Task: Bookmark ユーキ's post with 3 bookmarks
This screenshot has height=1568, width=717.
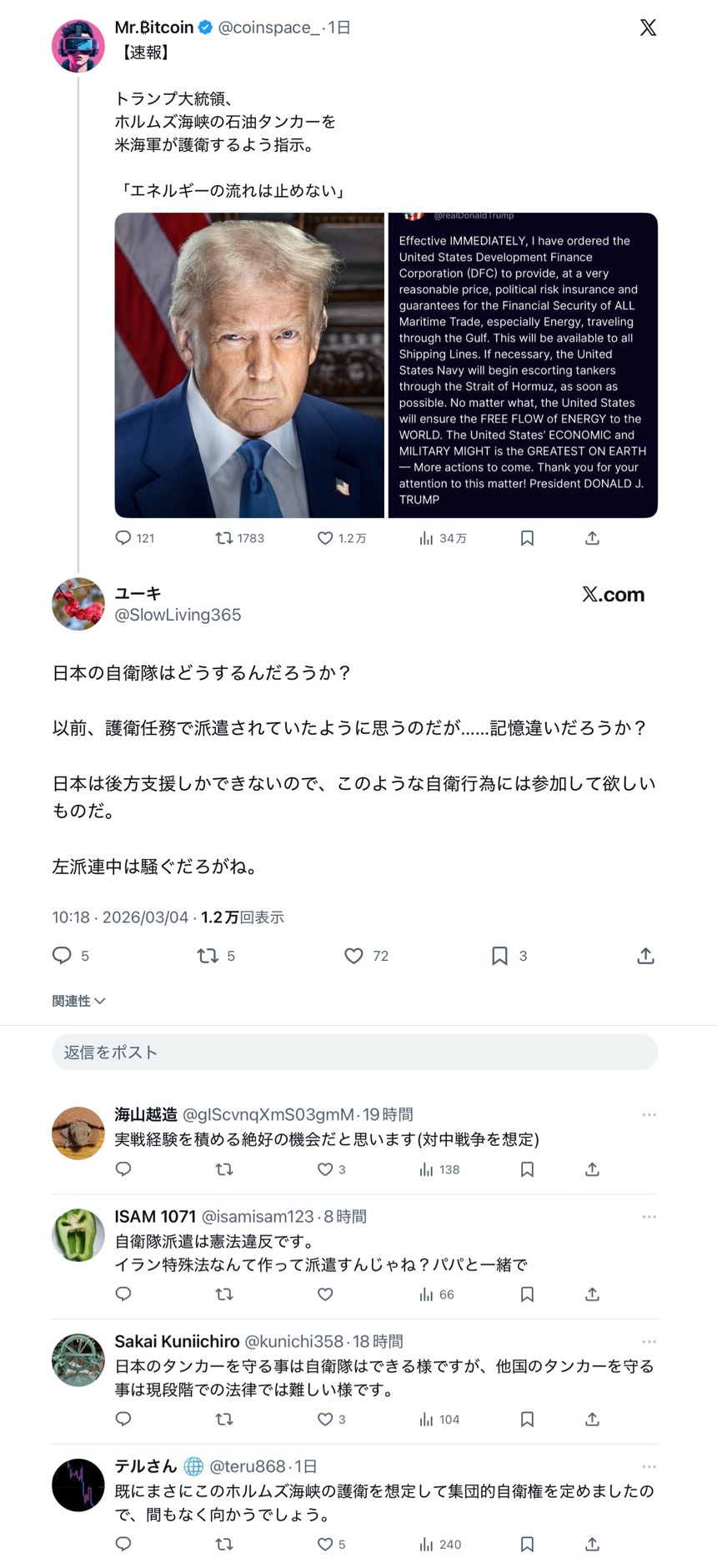Action: 499,956
